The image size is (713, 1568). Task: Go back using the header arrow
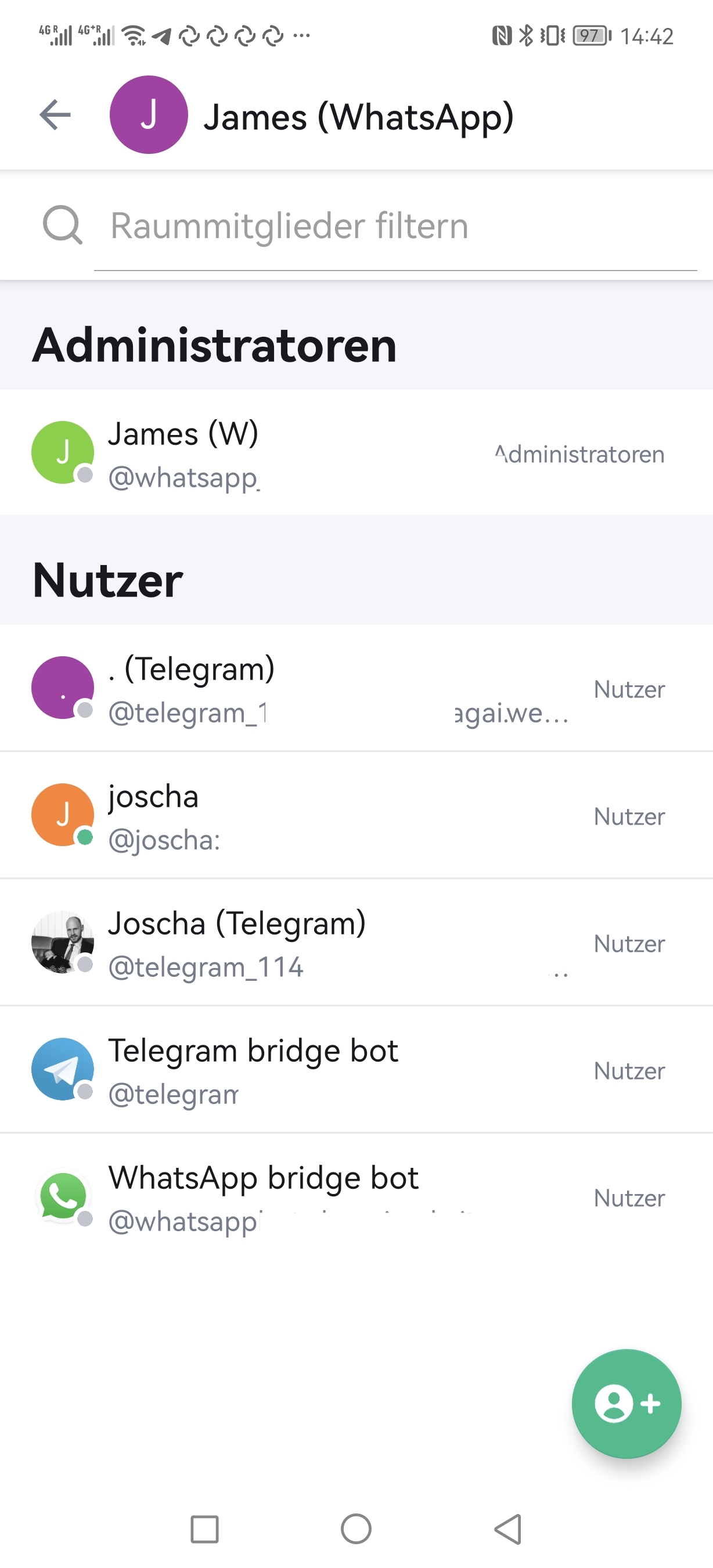tap(55, 115)
